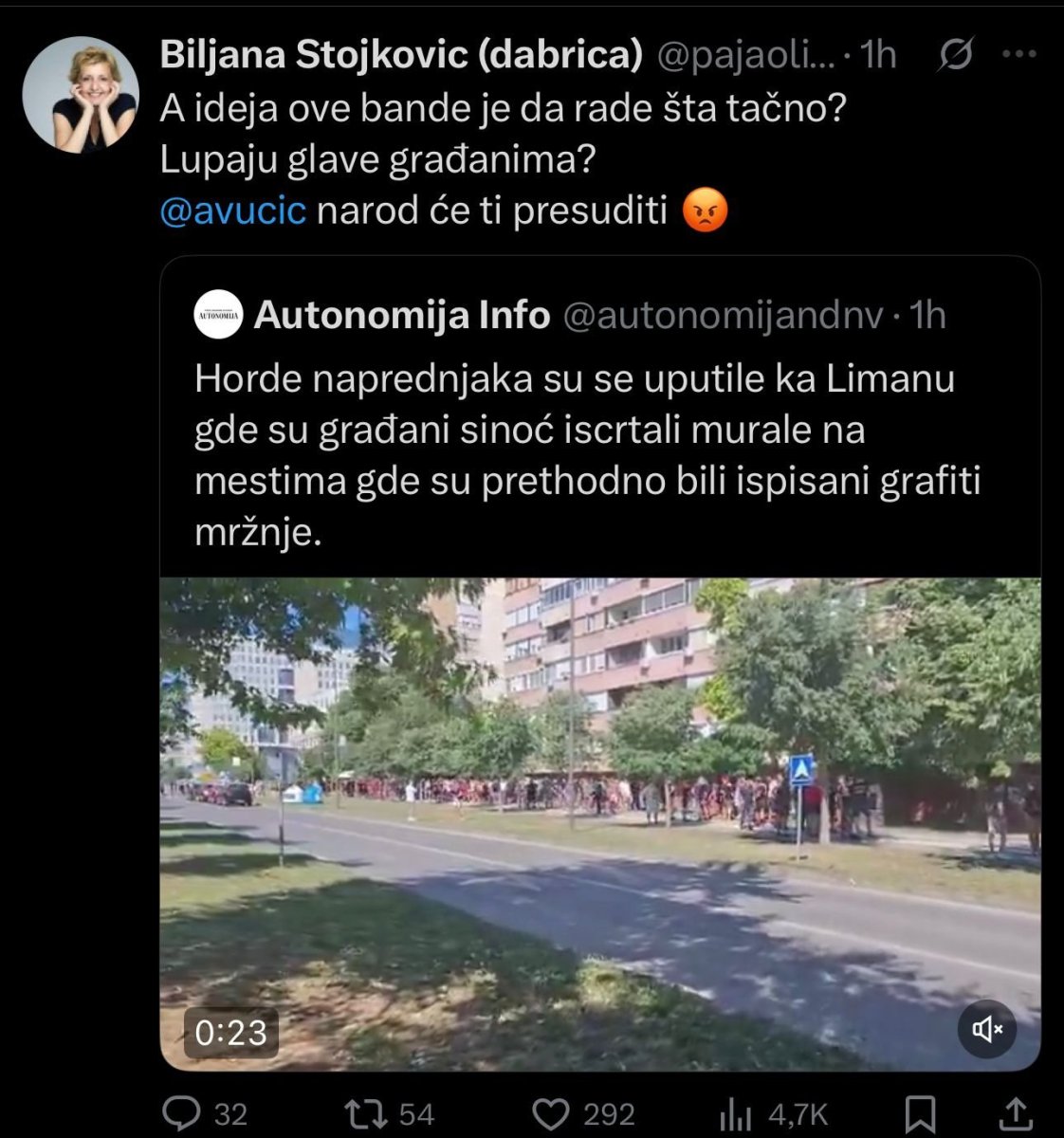The image size is (1064, 1138).
Task: Unmute the video sound
Action: 987,1029
